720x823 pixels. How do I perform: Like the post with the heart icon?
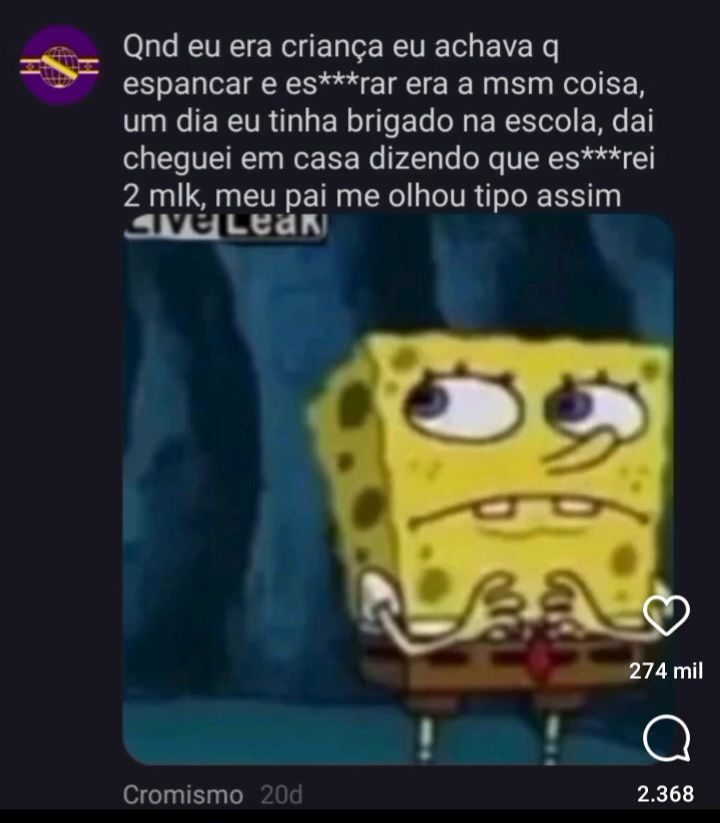665,615
